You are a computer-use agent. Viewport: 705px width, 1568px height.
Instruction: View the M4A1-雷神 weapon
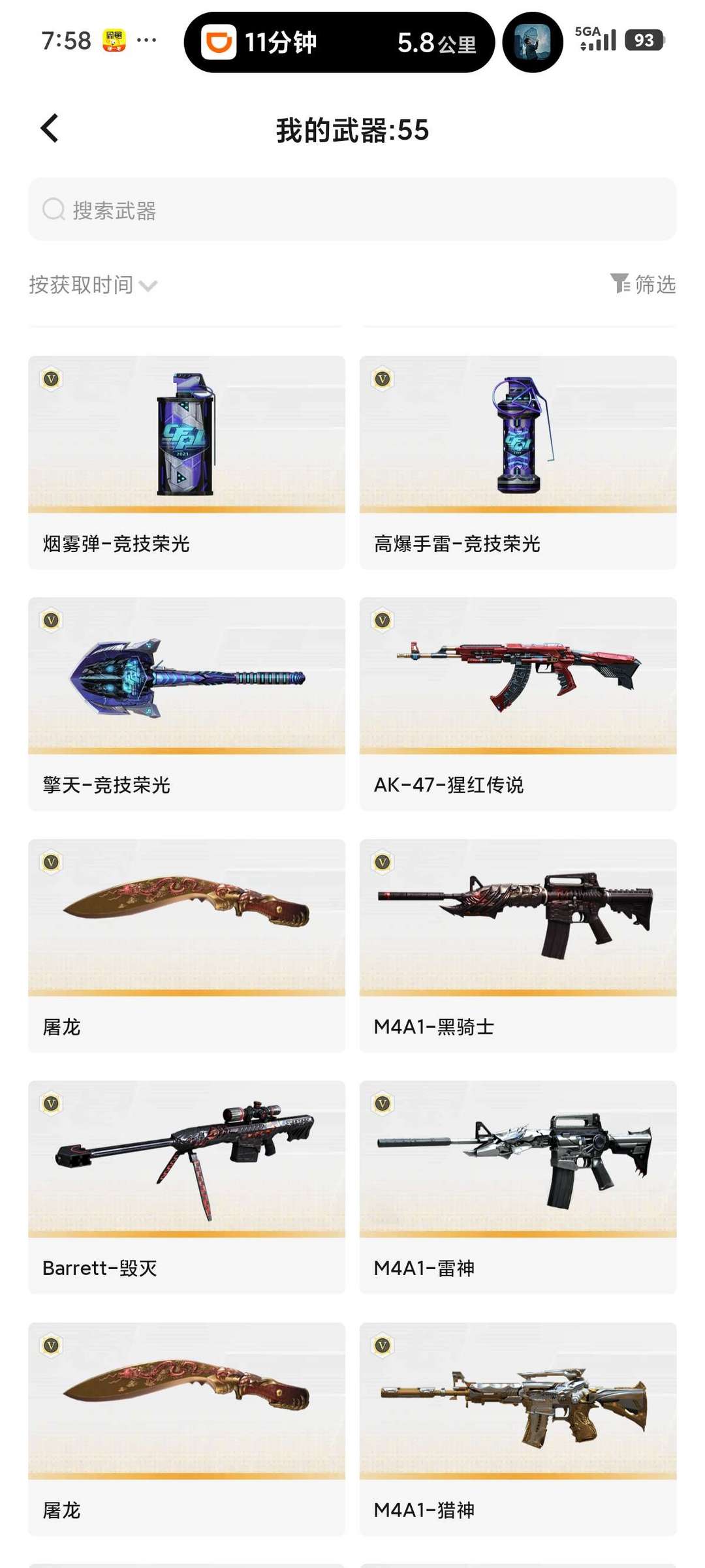click(x=518, y=1186)
